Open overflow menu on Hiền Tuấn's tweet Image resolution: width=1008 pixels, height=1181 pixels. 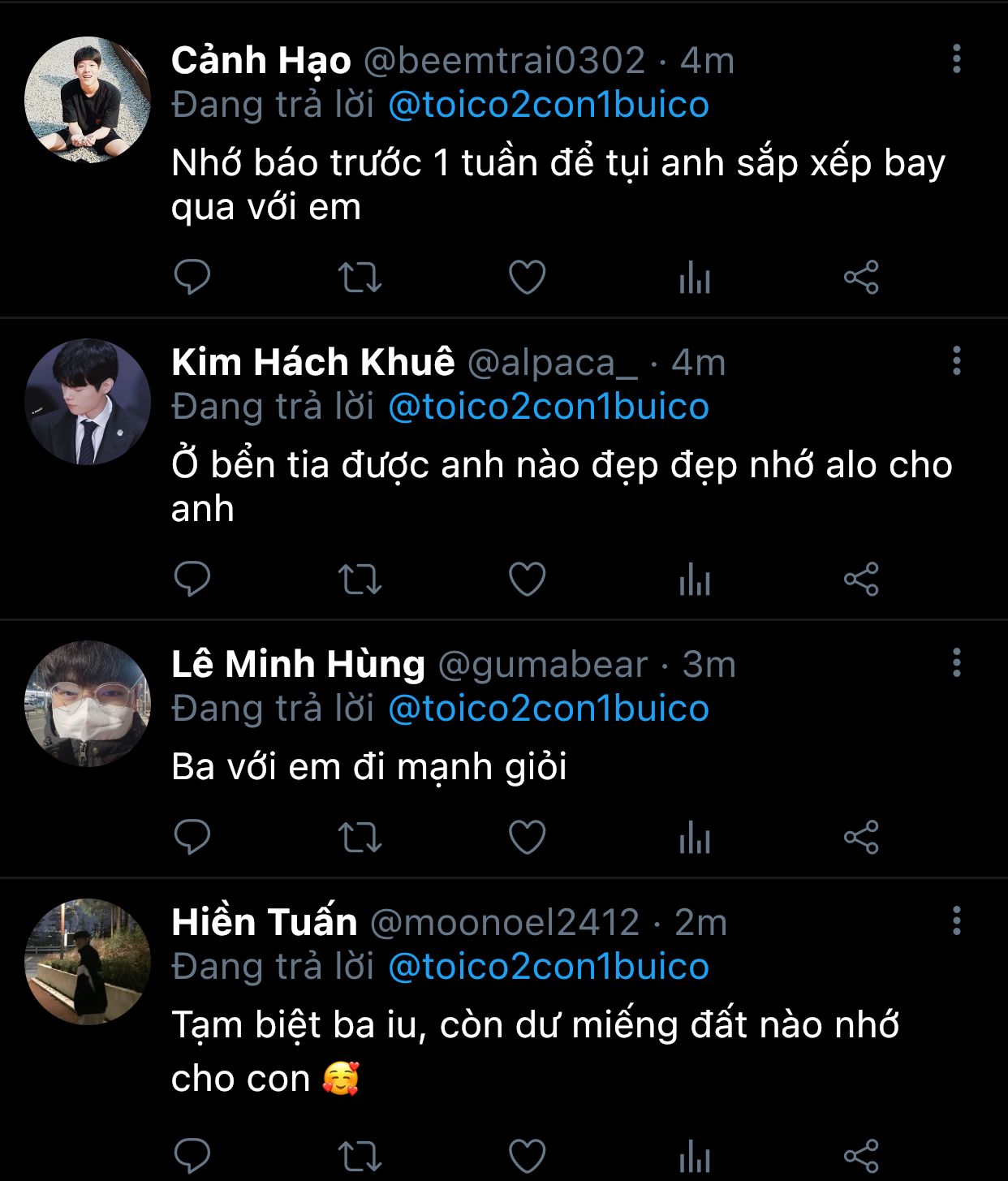coord(957,921)
